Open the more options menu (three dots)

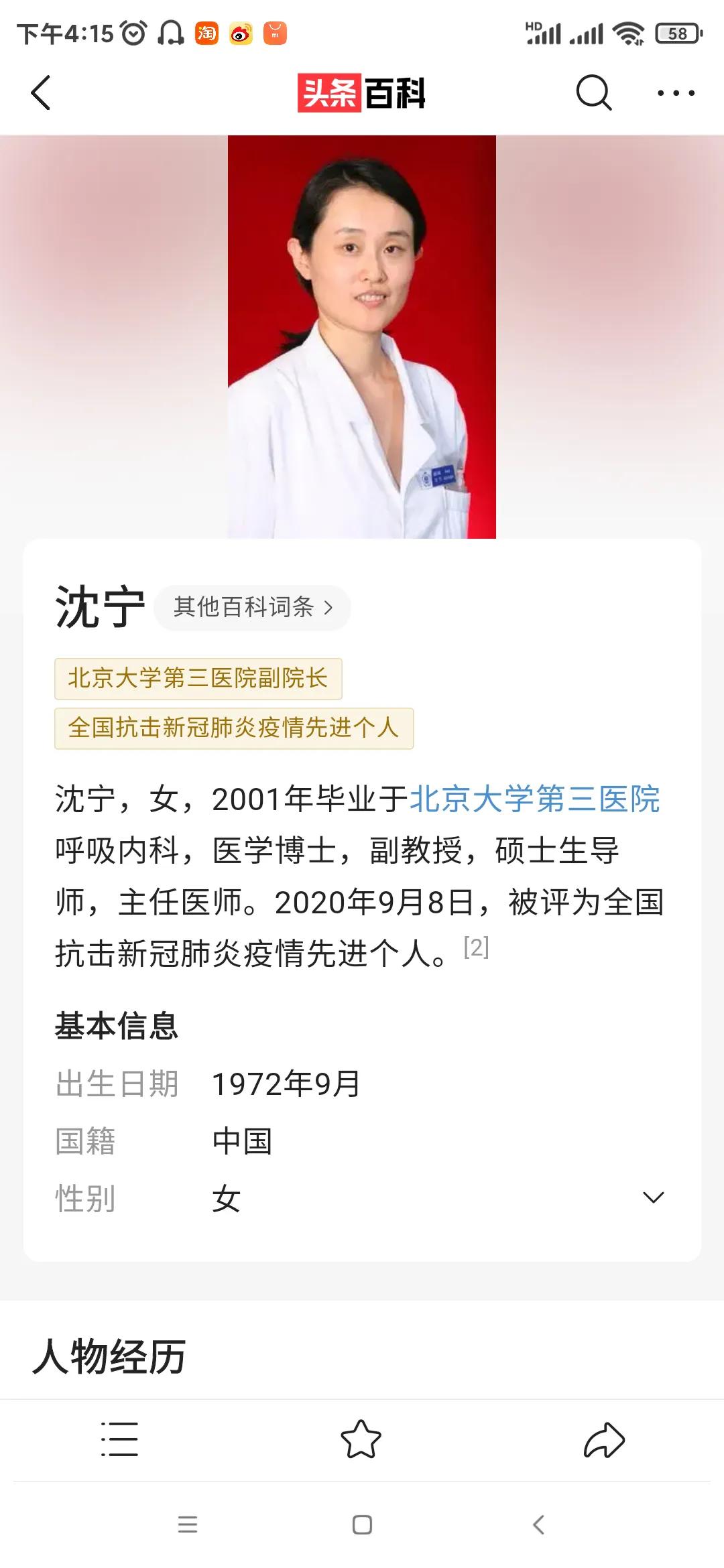(x=674, y=94)
